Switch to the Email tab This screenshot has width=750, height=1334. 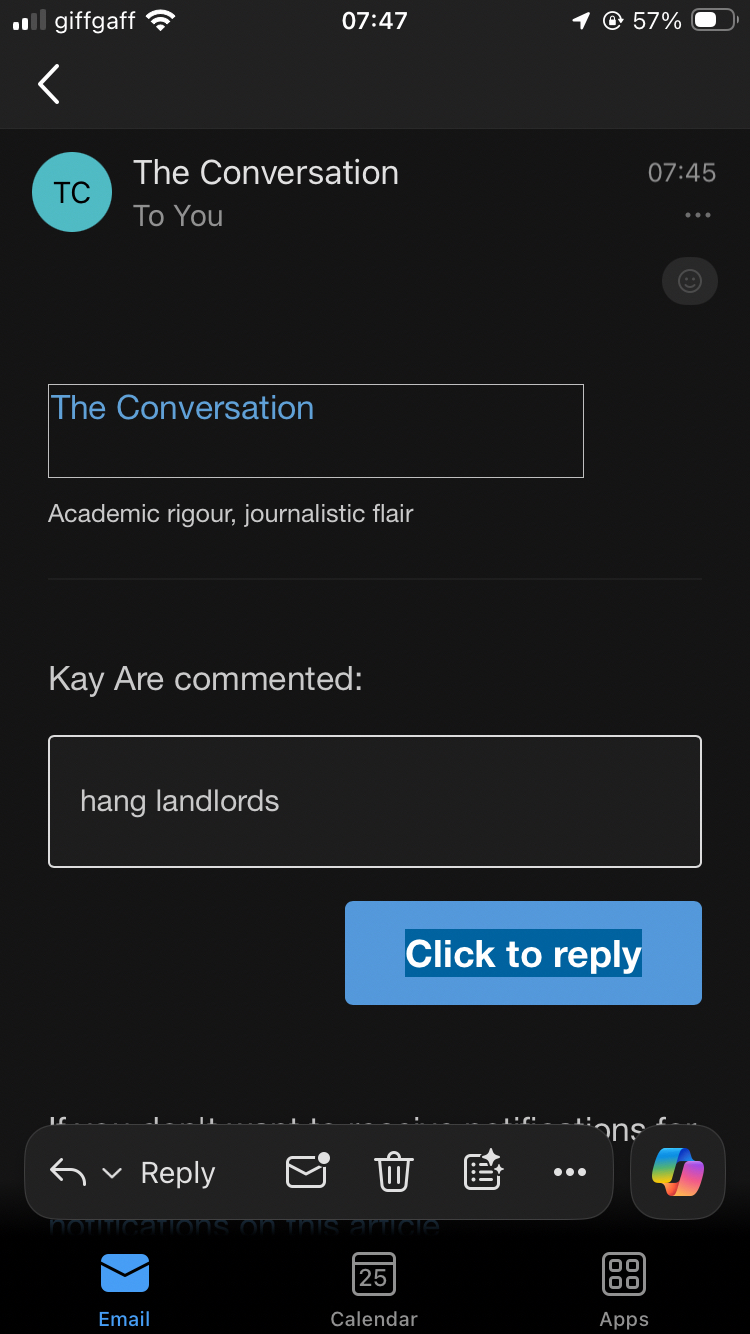click(124, 1290)
